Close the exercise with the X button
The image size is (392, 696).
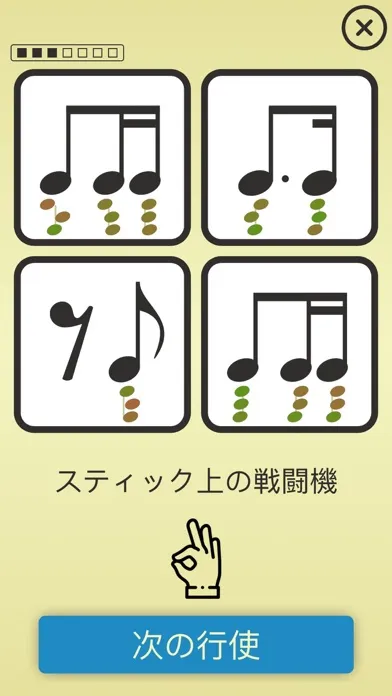point(364,28)
